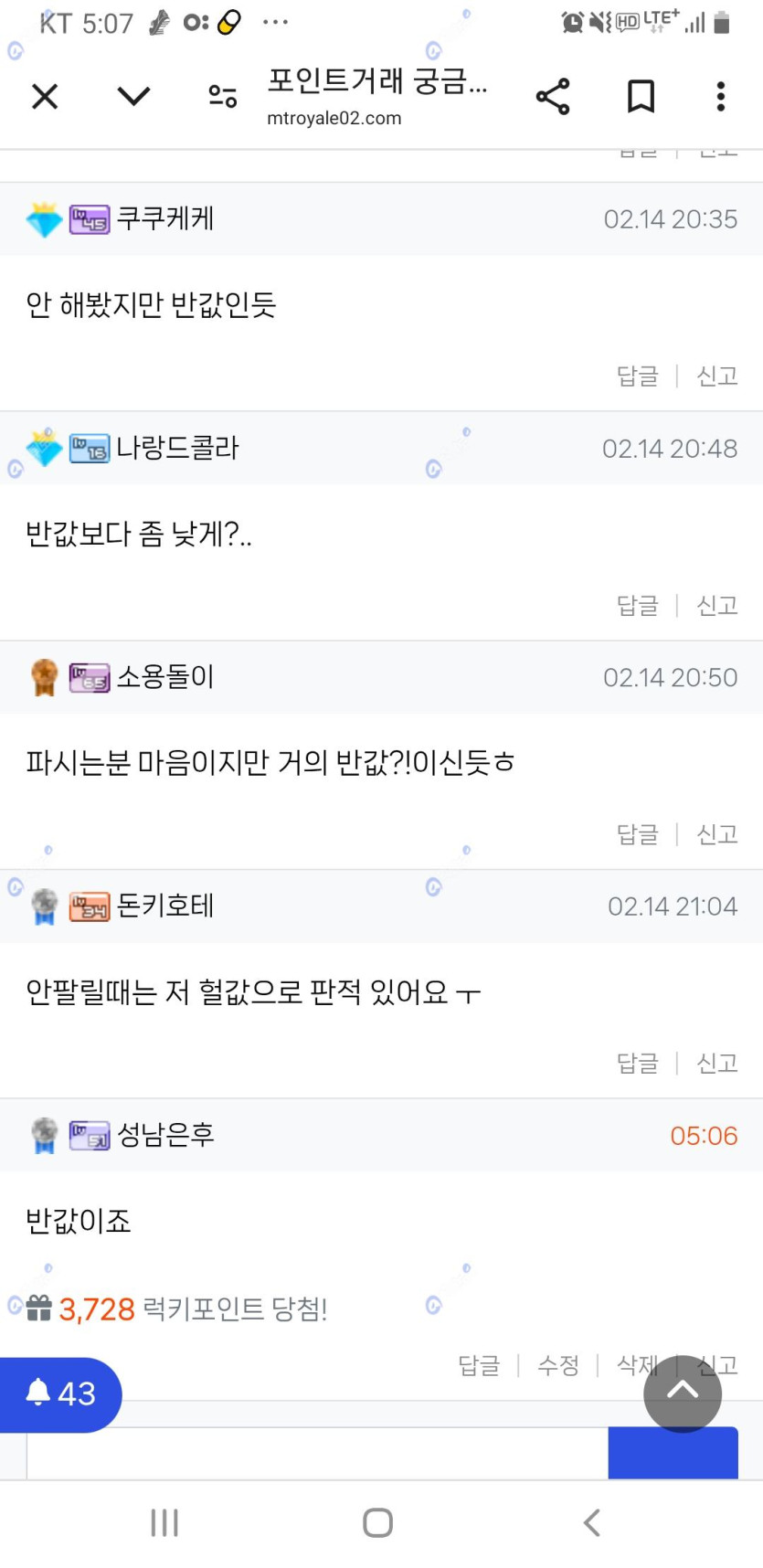Open the three-dot overflow menu
The height and width of the screenshot is (1568, 763).
[x=720, y=96]
